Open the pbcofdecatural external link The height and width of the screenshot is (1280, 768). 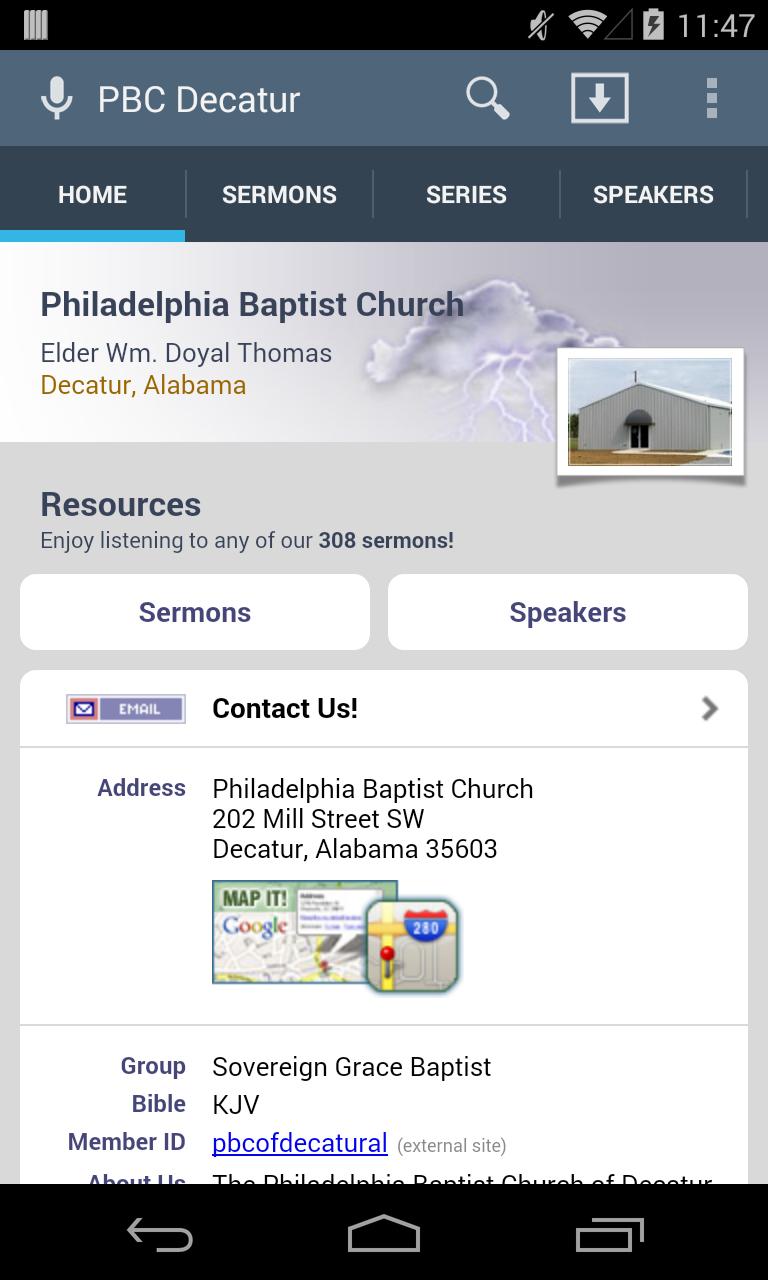click(x=300, y=1143)
